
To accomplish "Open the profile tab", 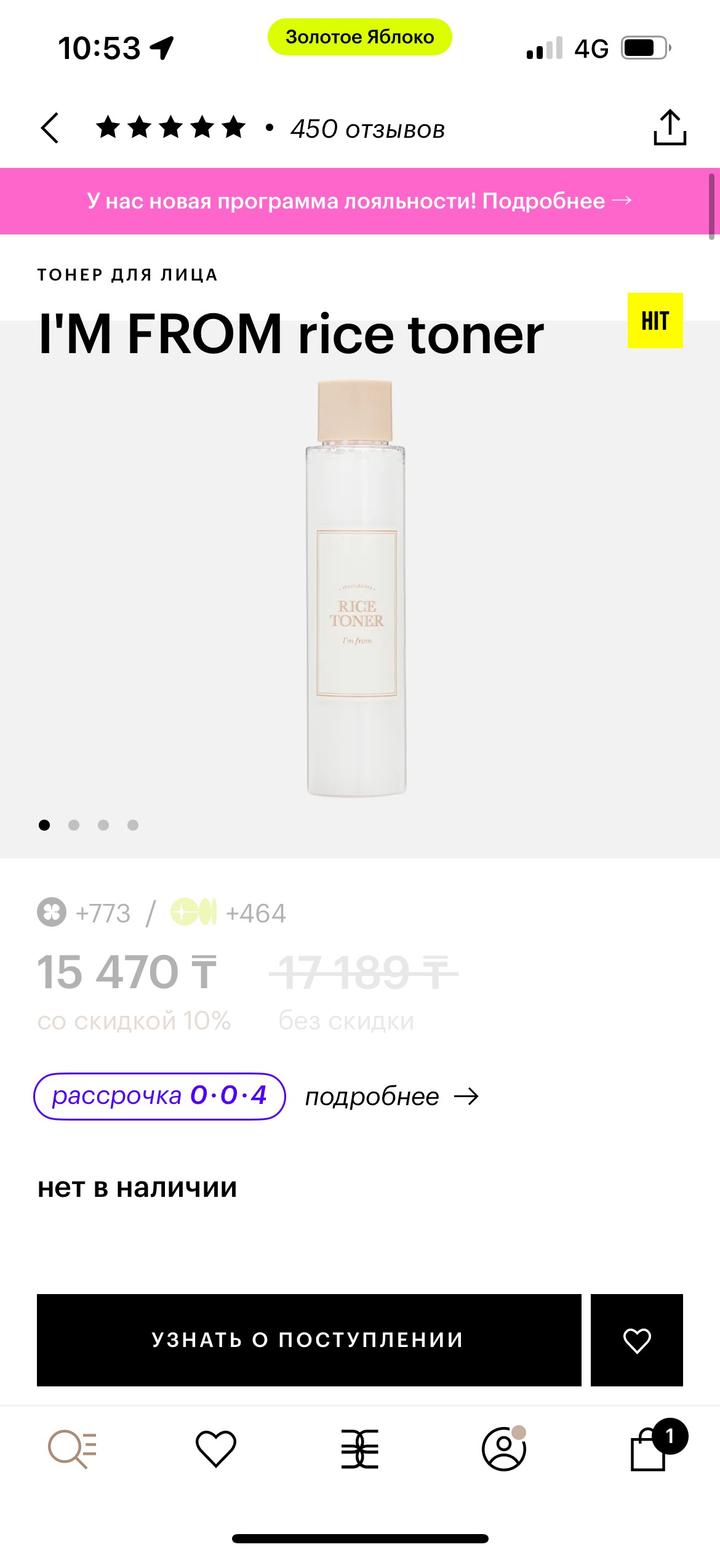I will (504, 1449).
